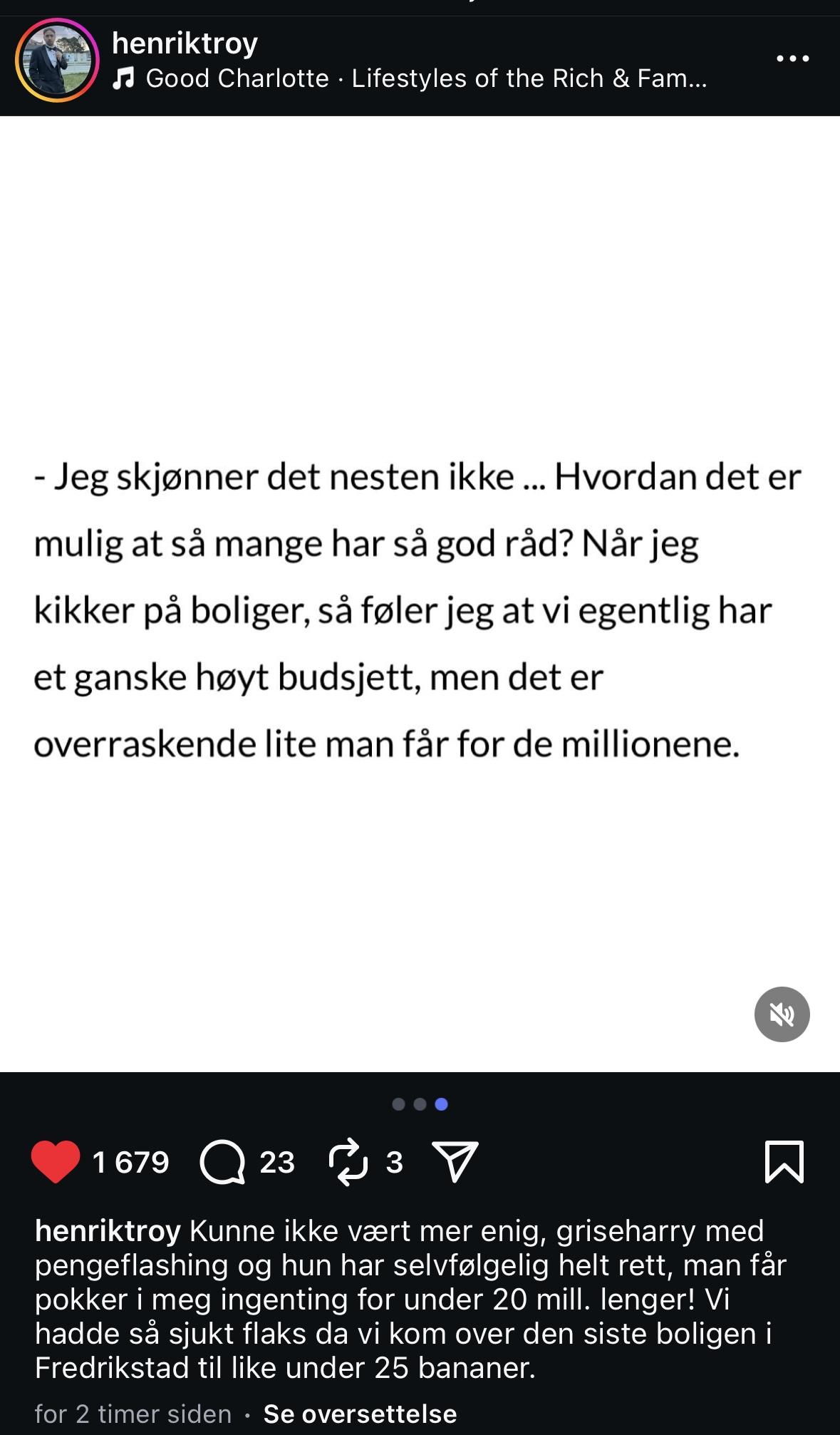Open the comments on this post

222,1162
